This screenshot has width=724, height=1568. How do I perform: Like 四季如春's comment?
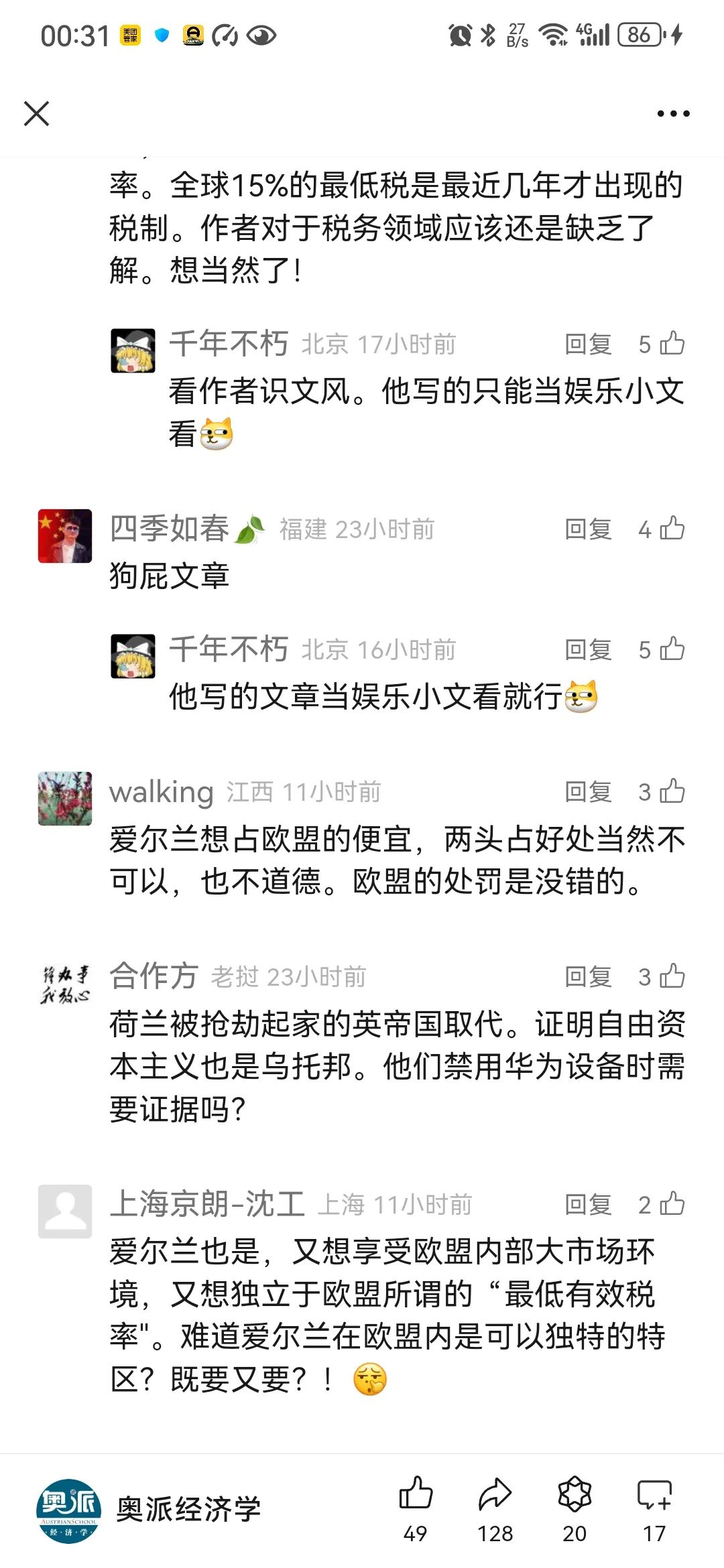pyautogui.click(x=672, y=529)
